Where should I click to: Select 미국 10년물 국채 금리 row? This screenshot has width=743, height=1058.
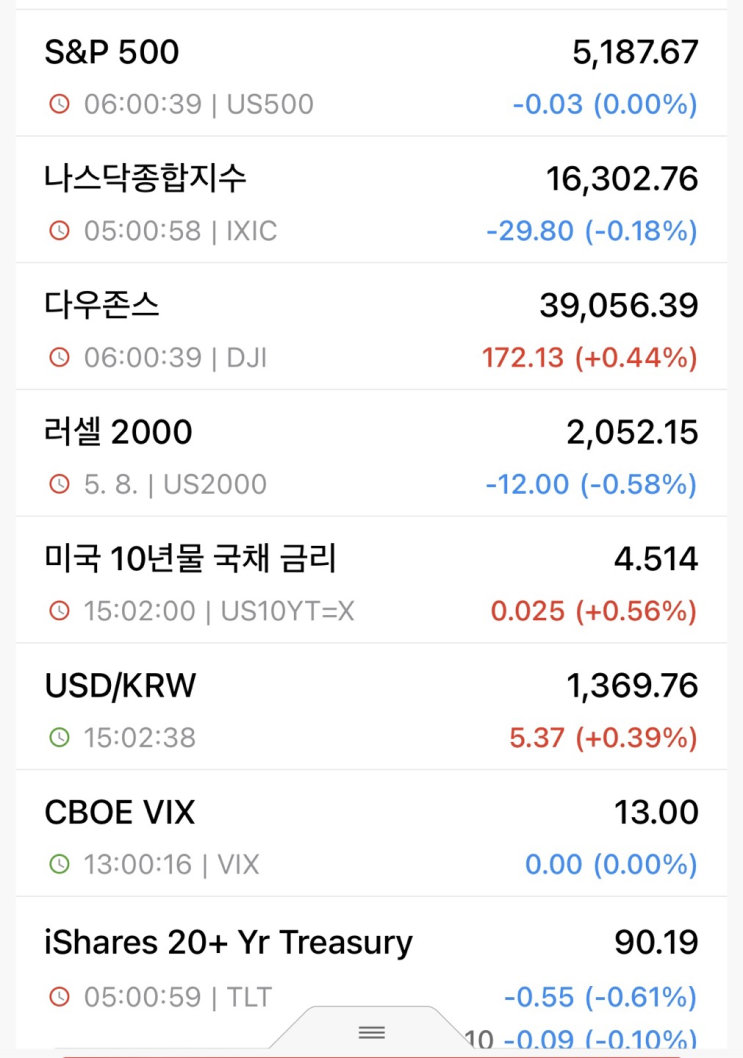[x=370, y=582]
